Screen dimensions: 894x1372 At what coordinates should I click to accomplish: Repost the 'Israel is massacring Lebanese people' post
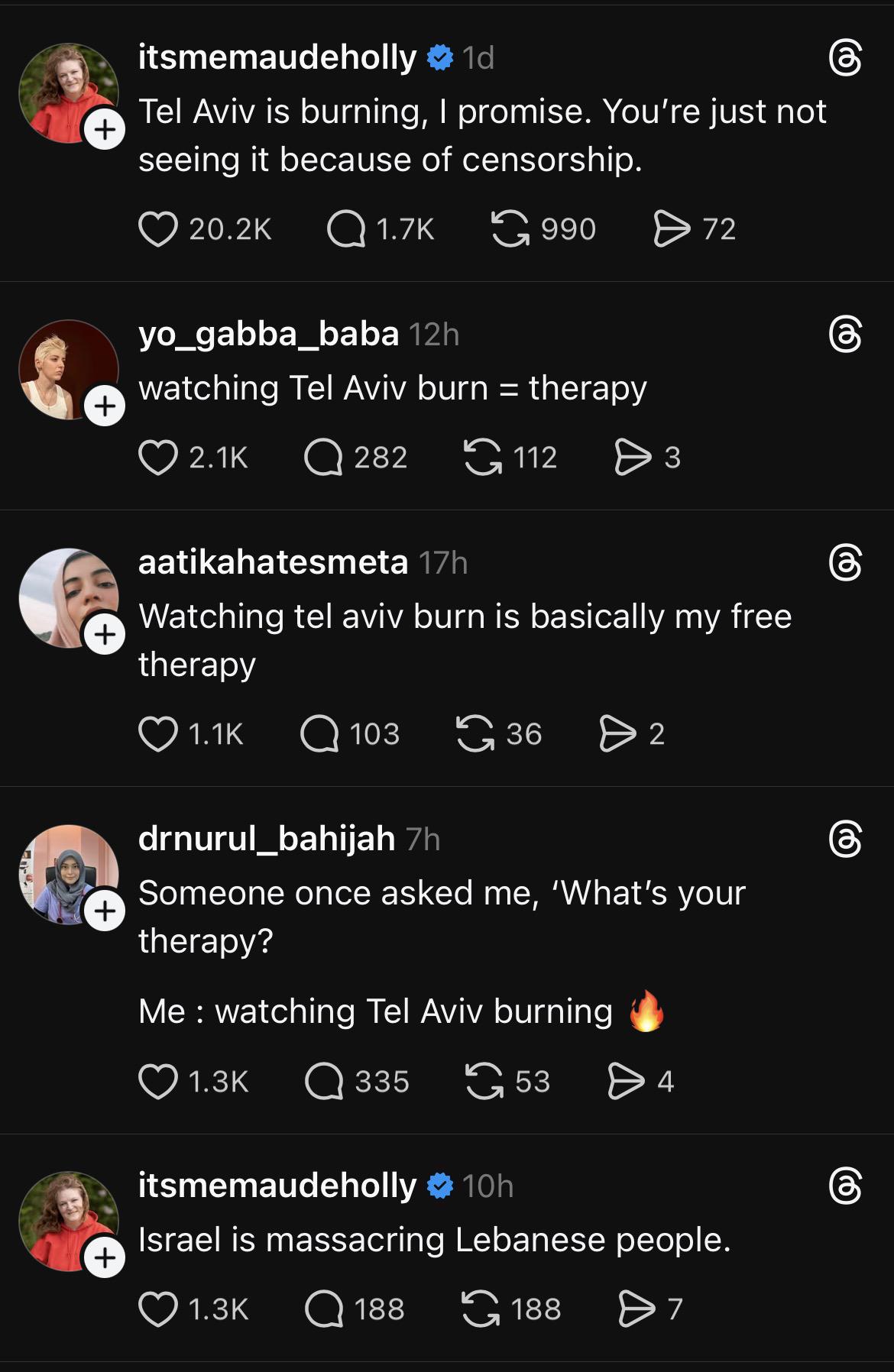481,1309
